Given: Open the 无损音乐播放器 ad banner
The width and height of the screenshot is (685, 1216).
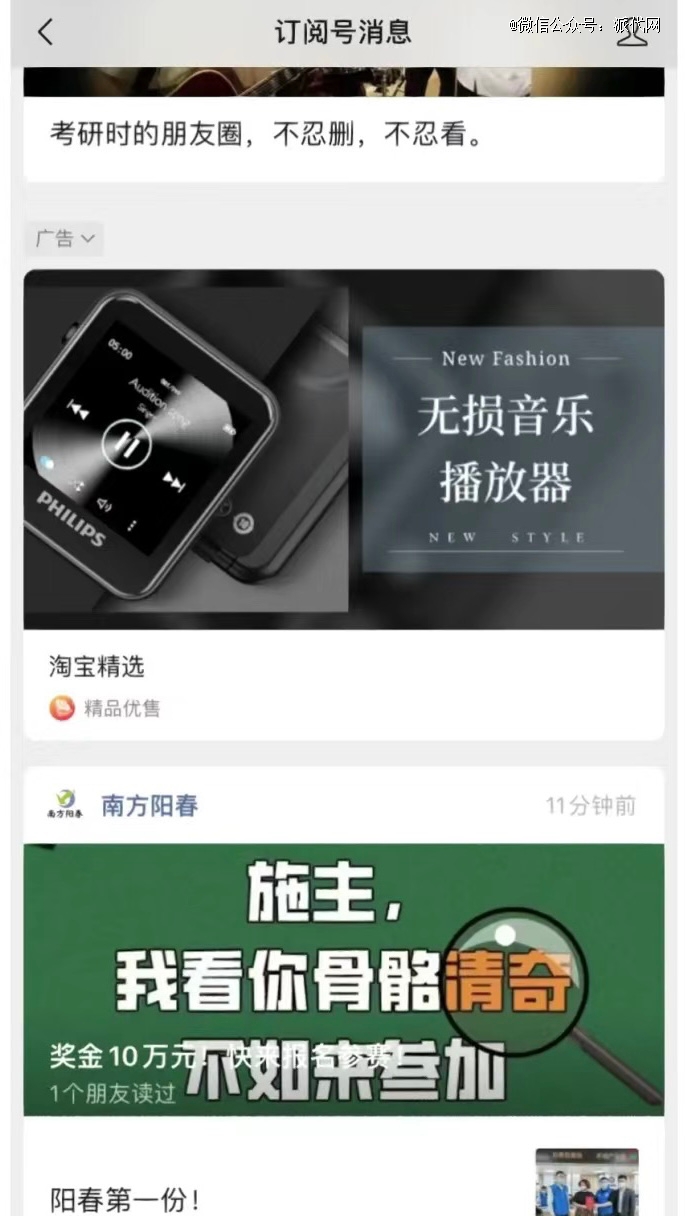Looking at the screenshot, I should click(343, 449).
